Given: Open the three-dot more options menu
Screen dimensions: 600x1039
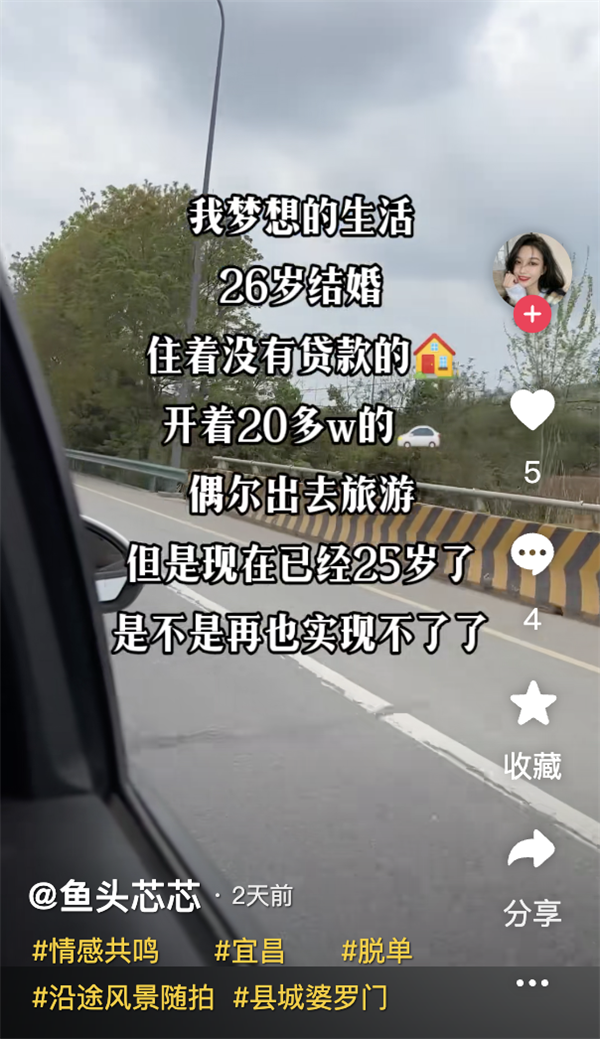Looking at the screenshot, I should coord(532,984).
